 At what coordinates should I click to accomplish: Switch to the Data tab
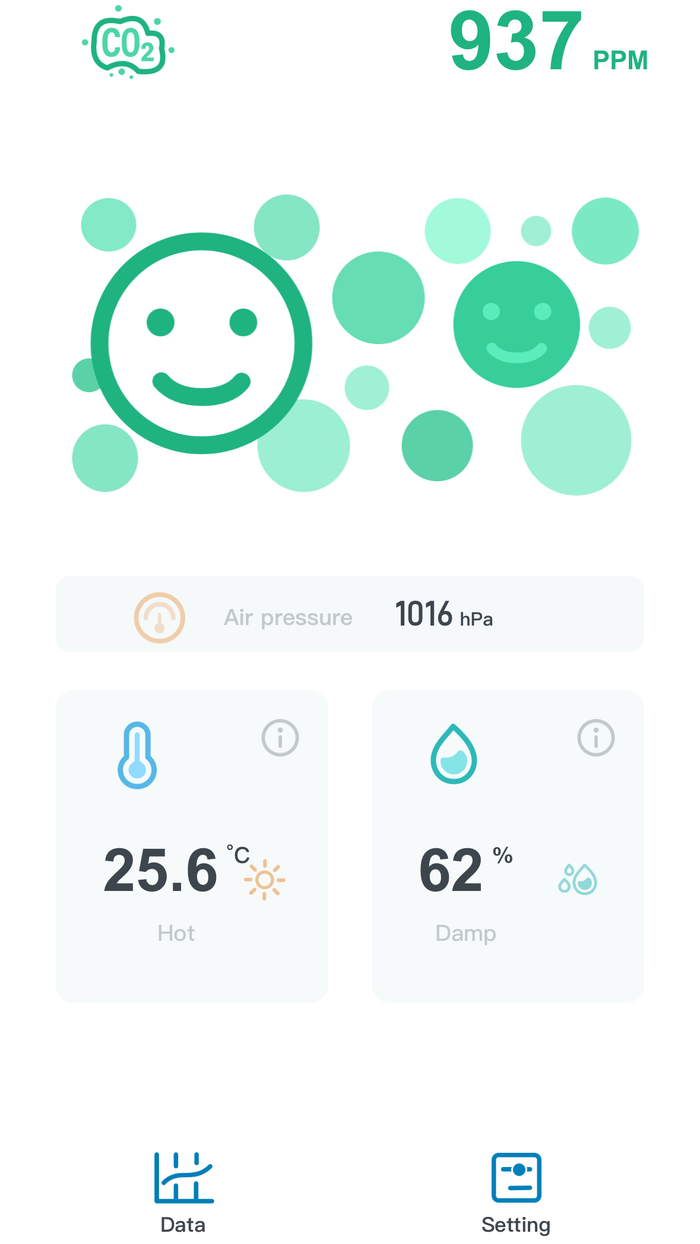point(183,1192)
